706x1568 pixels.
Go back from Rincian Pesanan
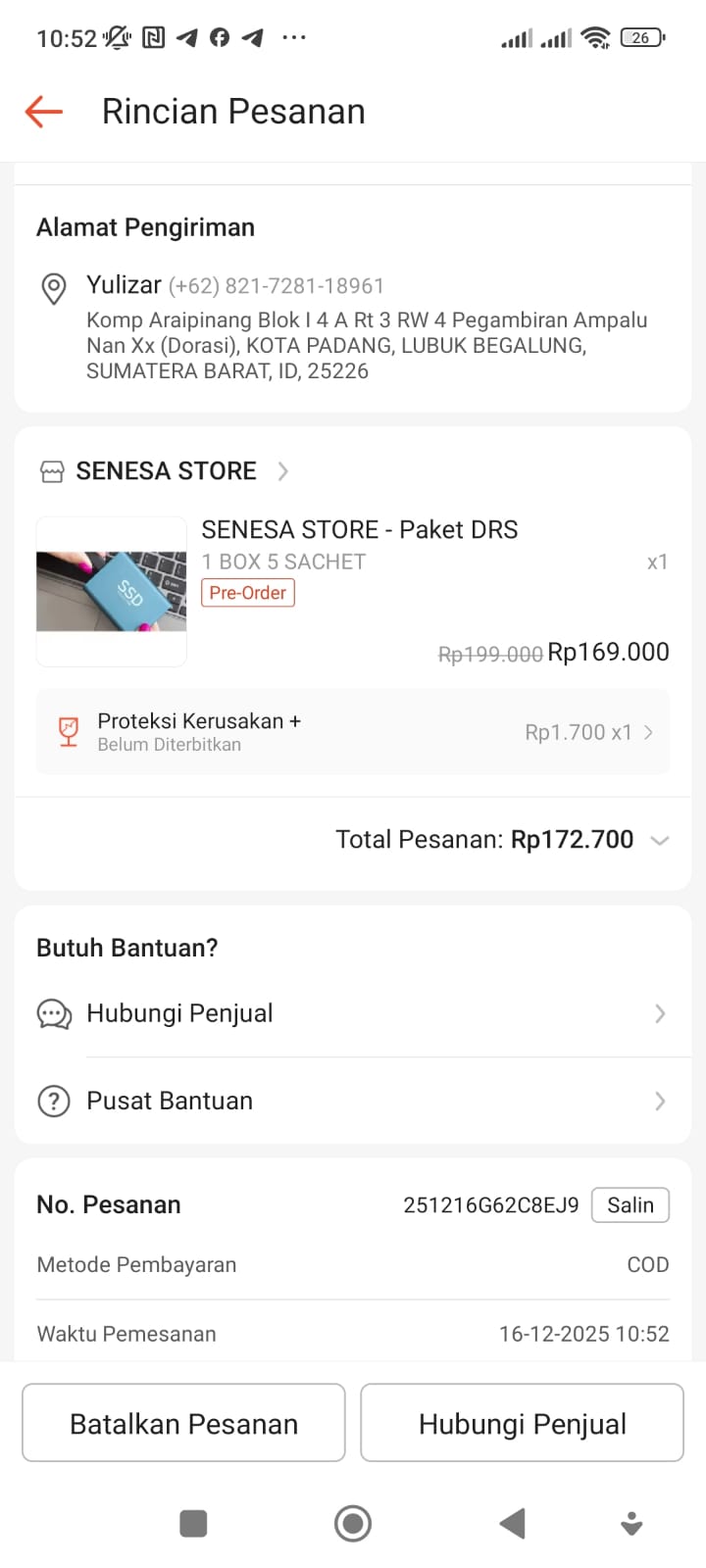point(44,112)
